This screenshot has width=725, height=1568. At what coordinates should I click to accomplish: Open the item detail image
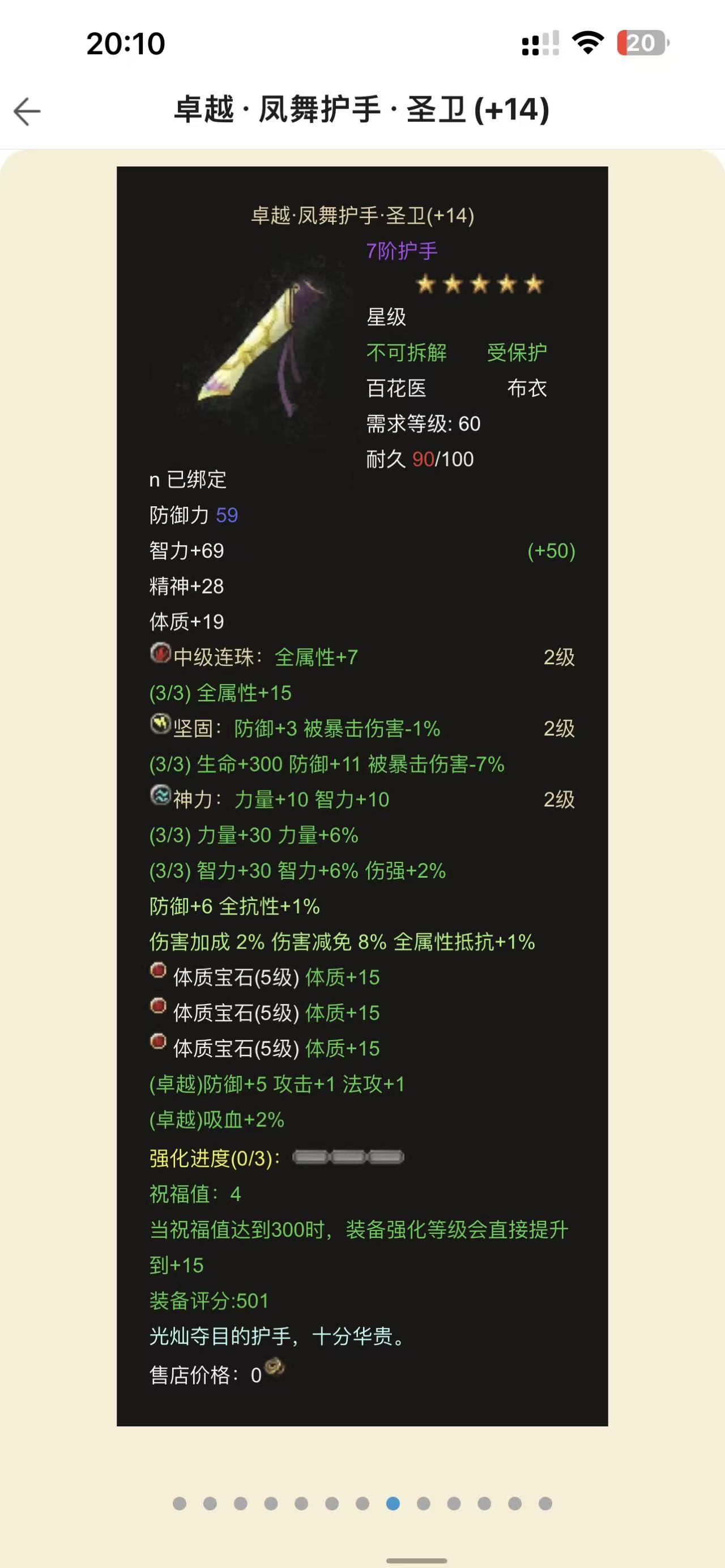click(x=362, y=796)
